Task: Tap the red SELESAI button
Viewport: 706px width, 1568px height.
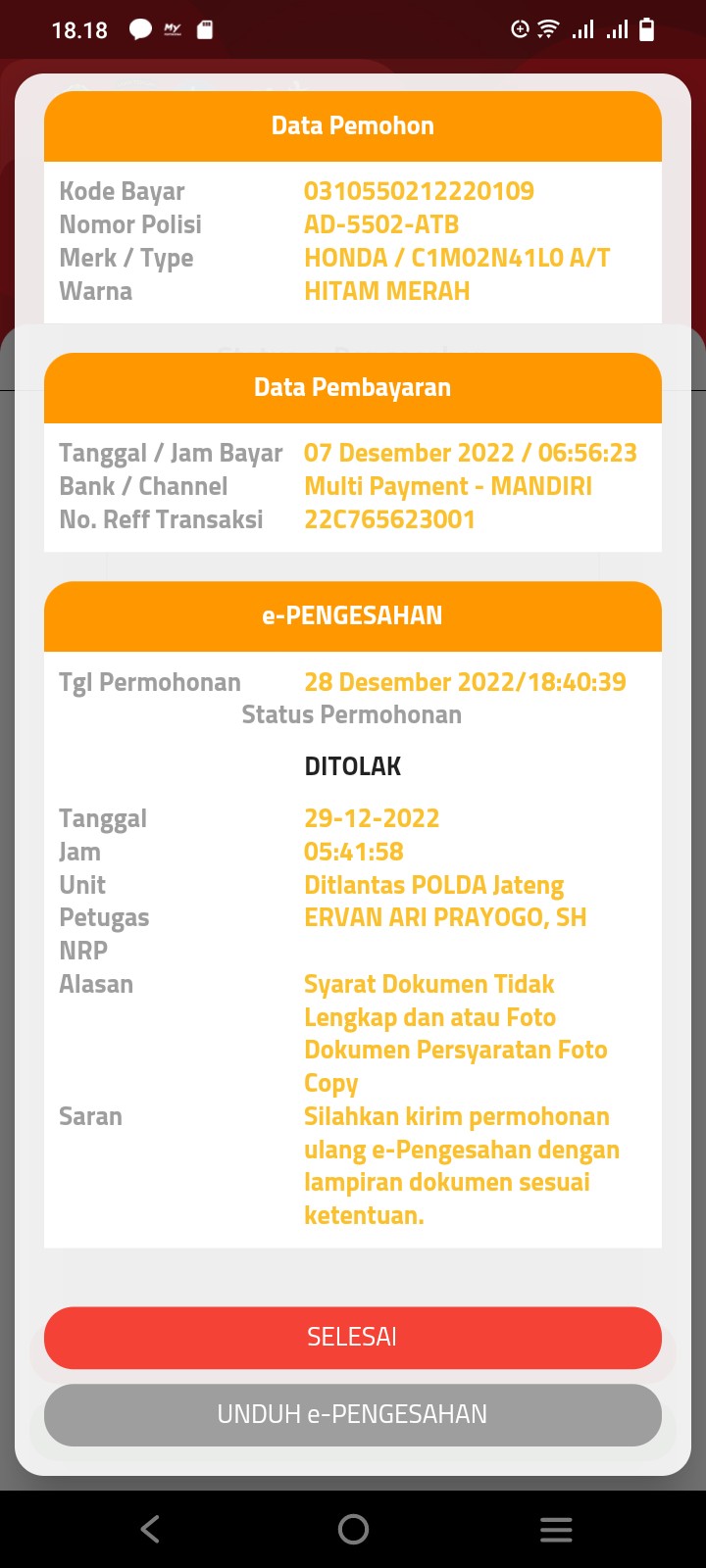Action: tap(352, 1338)
